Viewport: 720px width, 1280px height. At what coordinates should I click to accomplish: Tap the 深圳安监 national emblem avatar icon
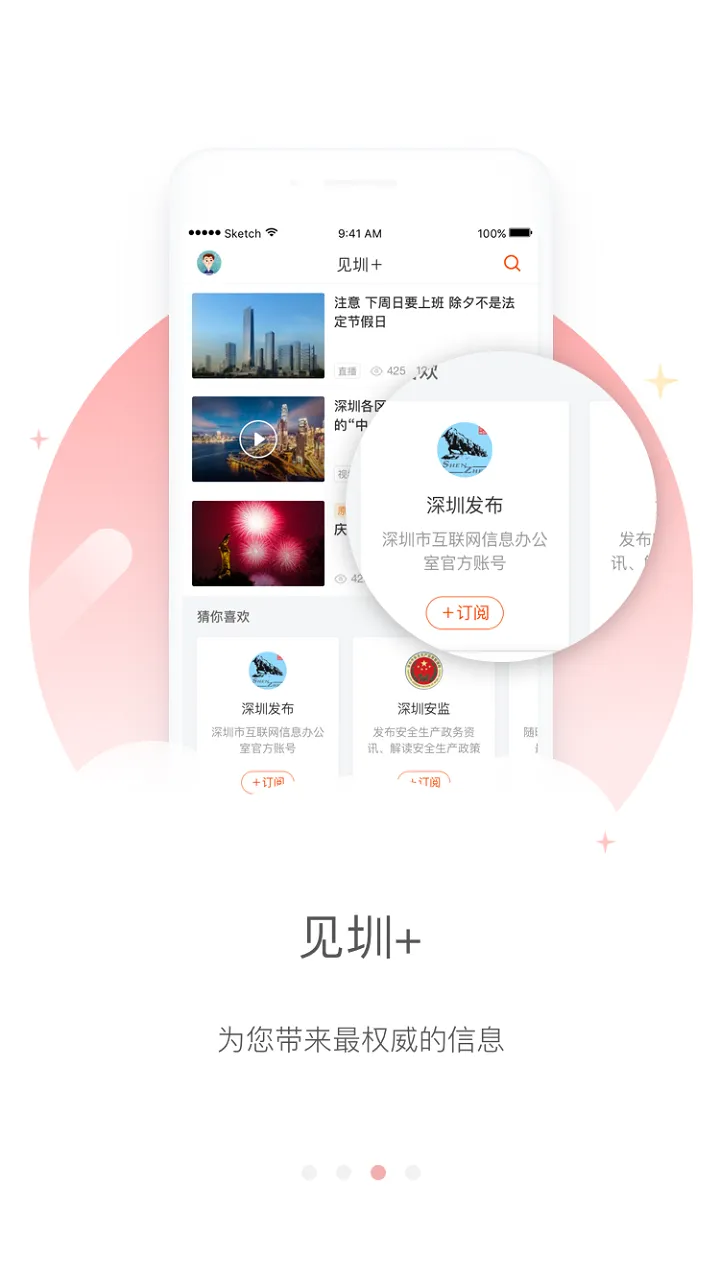coord(424,672)
